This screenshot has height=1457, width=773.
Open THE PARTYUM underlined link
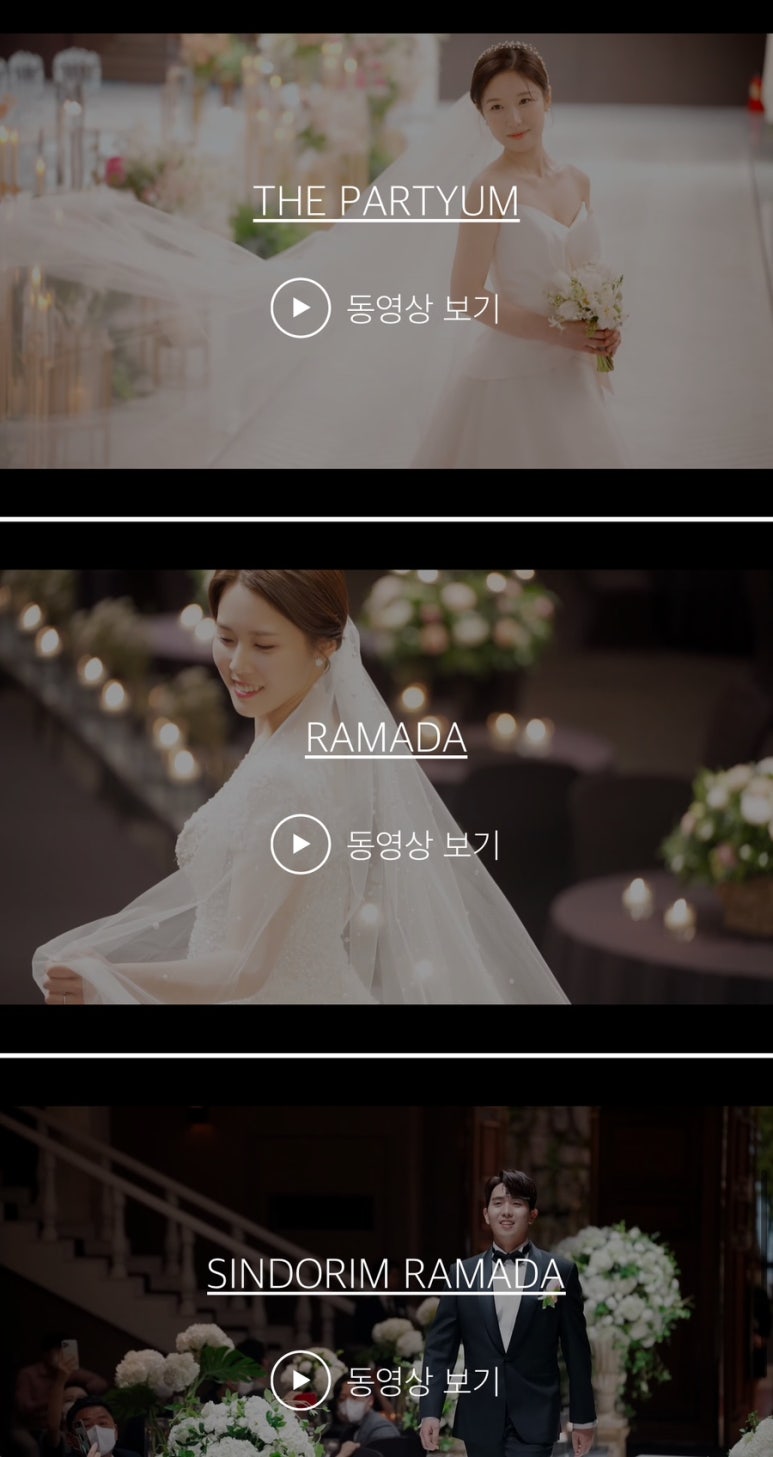(x=386, y=201)
